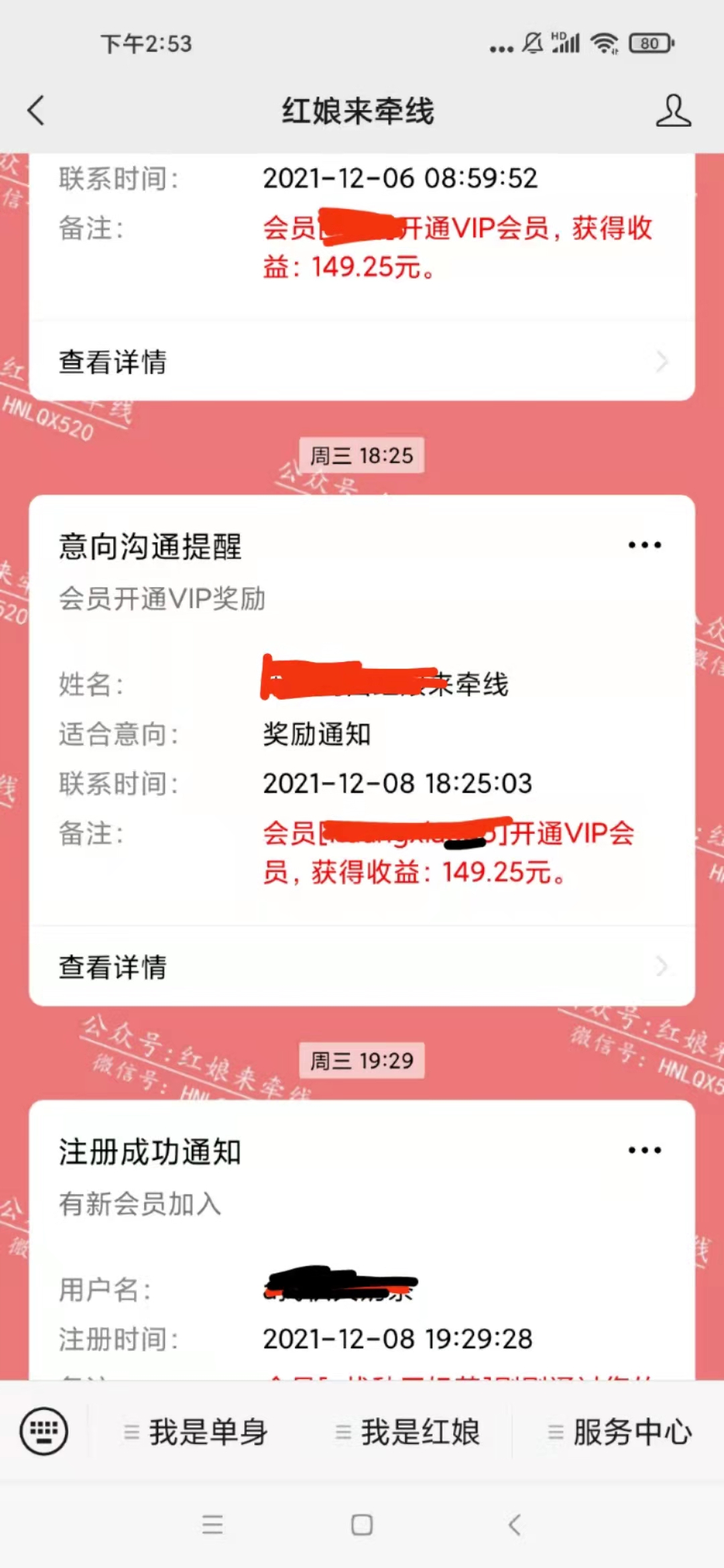Open the 服务中心 menu
The width and height of the screenshot is (724, 1568).
click(620, 1432)
